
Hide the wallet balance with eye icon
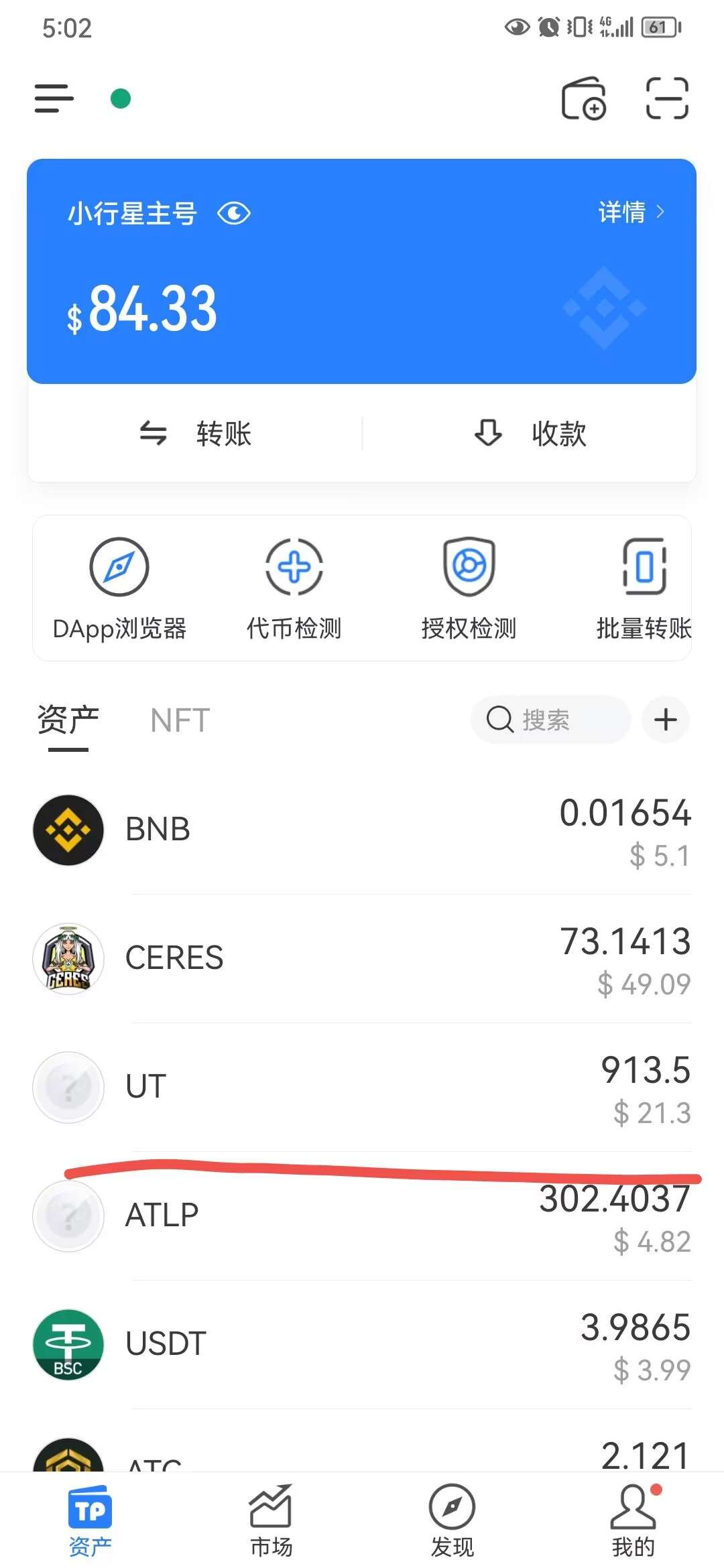click(x=234, y=214)
